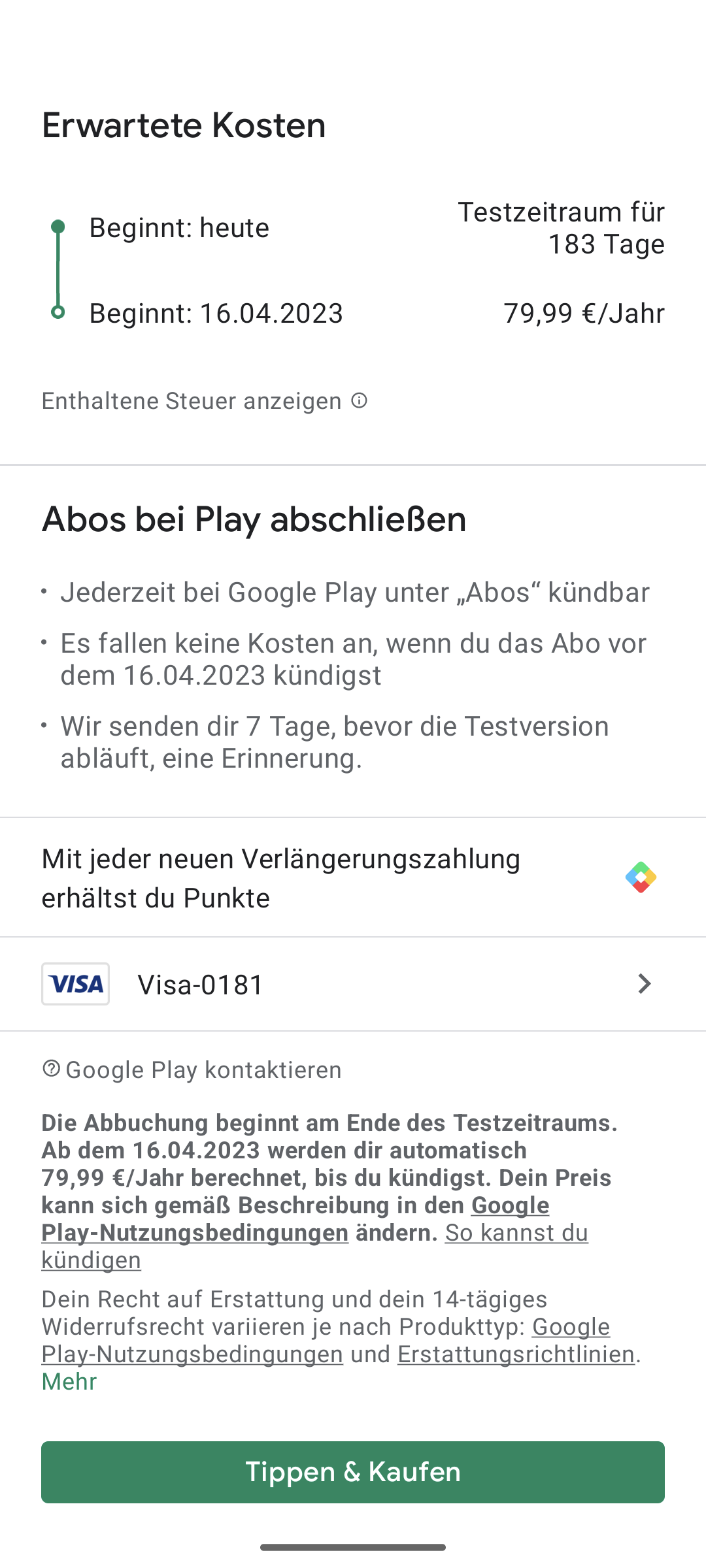The height and width of the screenshot is (1568, 706).
Task: Open the Play Points renewal payment row
Action: click(353, 877)
